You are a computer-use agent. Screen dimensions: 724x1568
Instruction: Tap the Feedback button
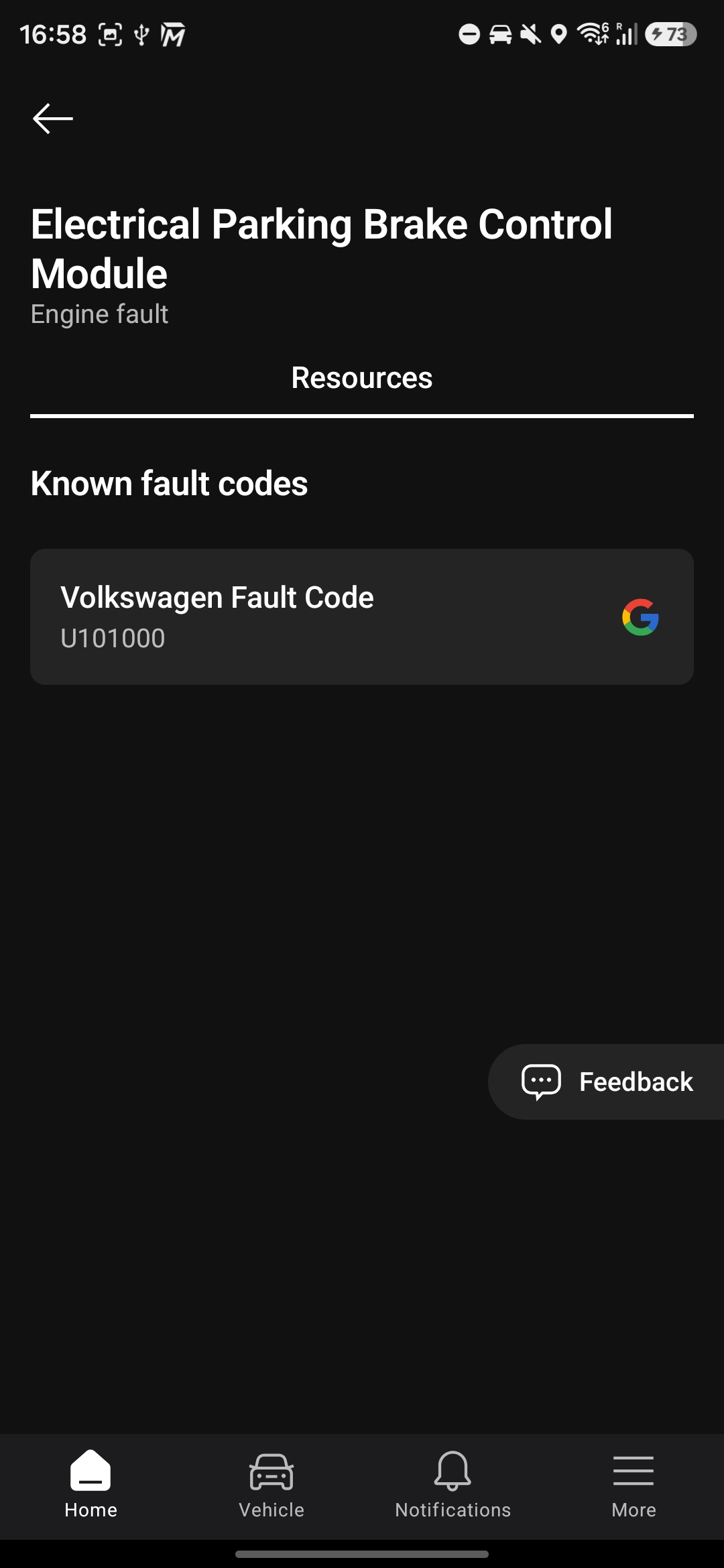point(606,1082)
